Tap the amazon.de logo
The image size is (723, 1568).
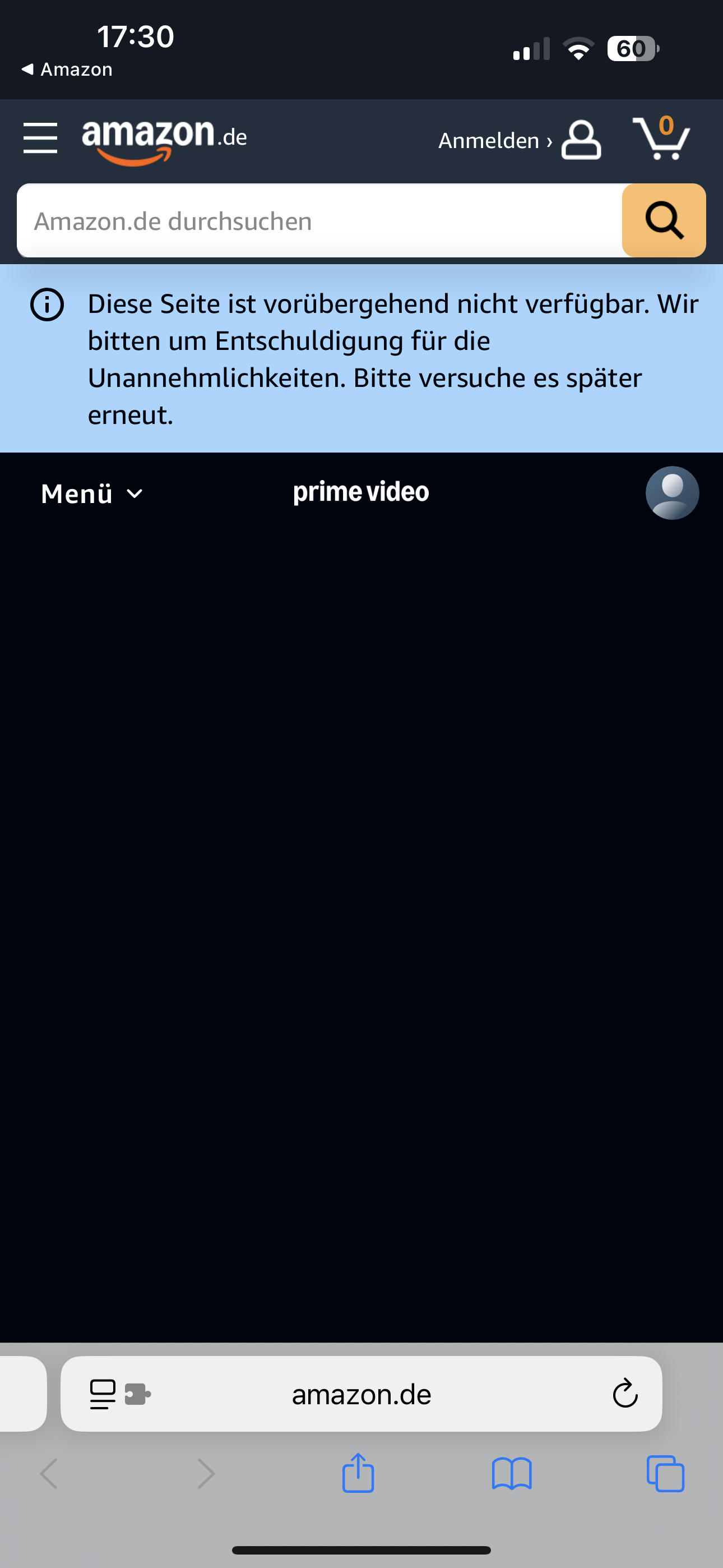pos(164,140)
